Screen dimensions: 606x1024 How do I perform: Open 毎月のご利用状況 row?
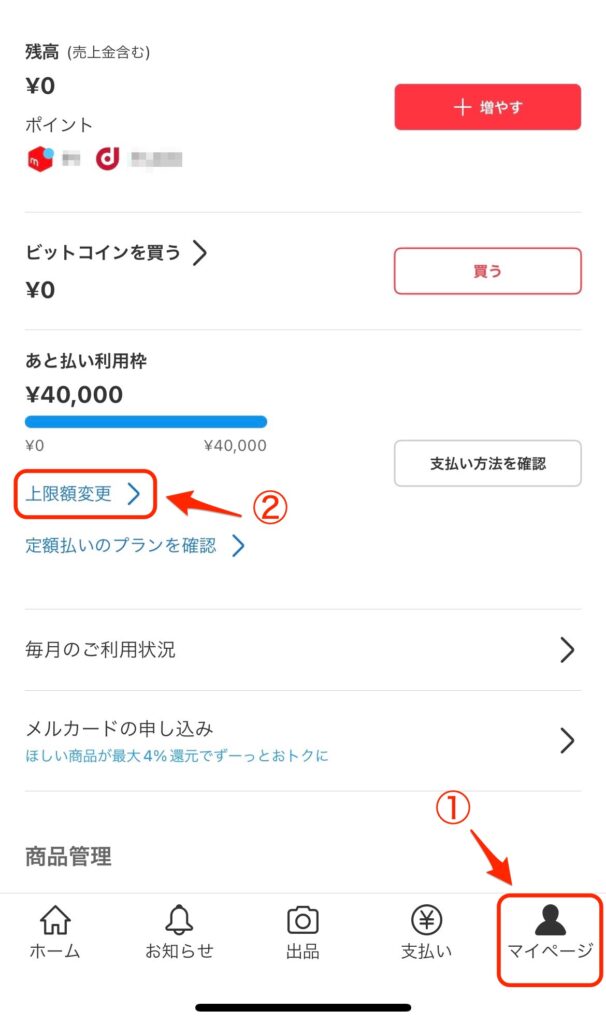[x=303, y=650]
